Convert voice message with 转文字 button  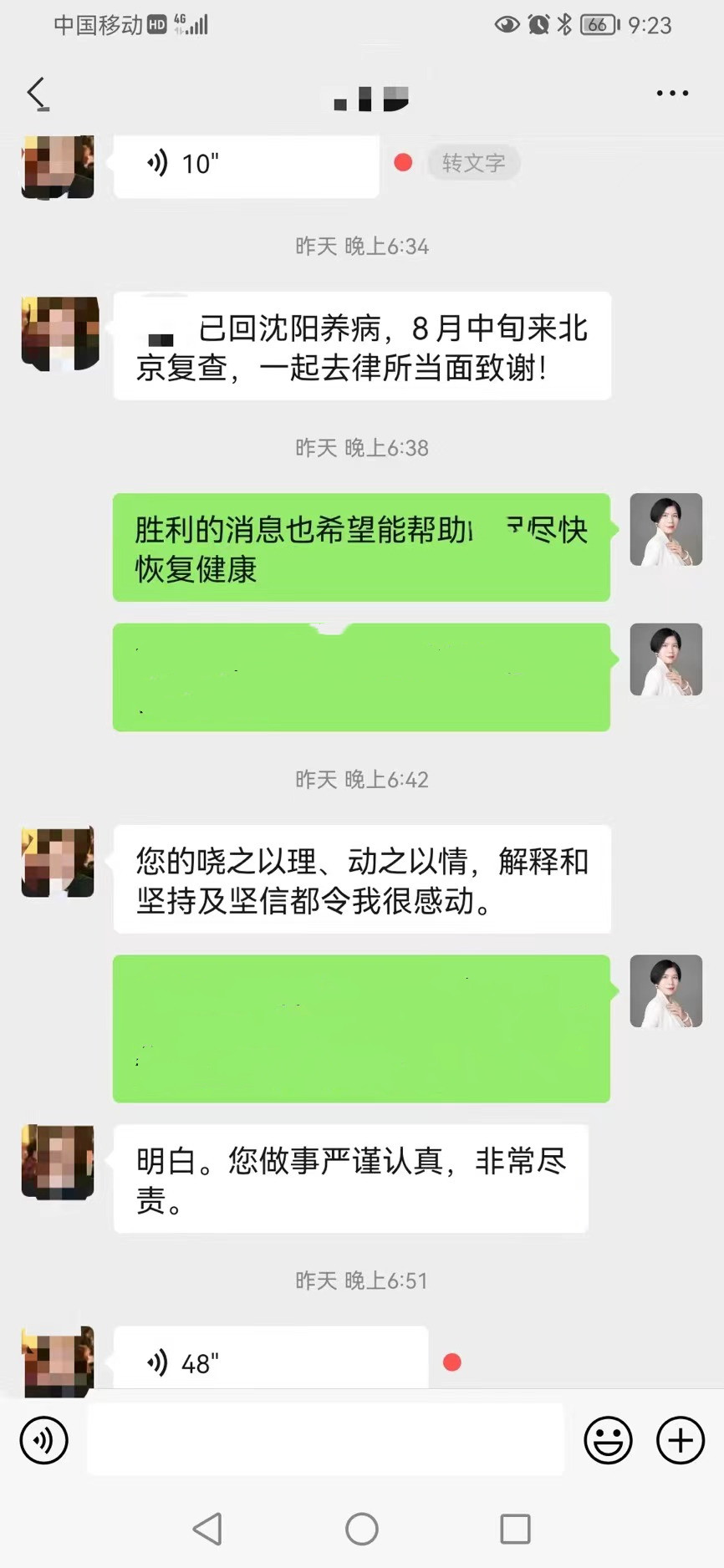click(x=473, y=163)
